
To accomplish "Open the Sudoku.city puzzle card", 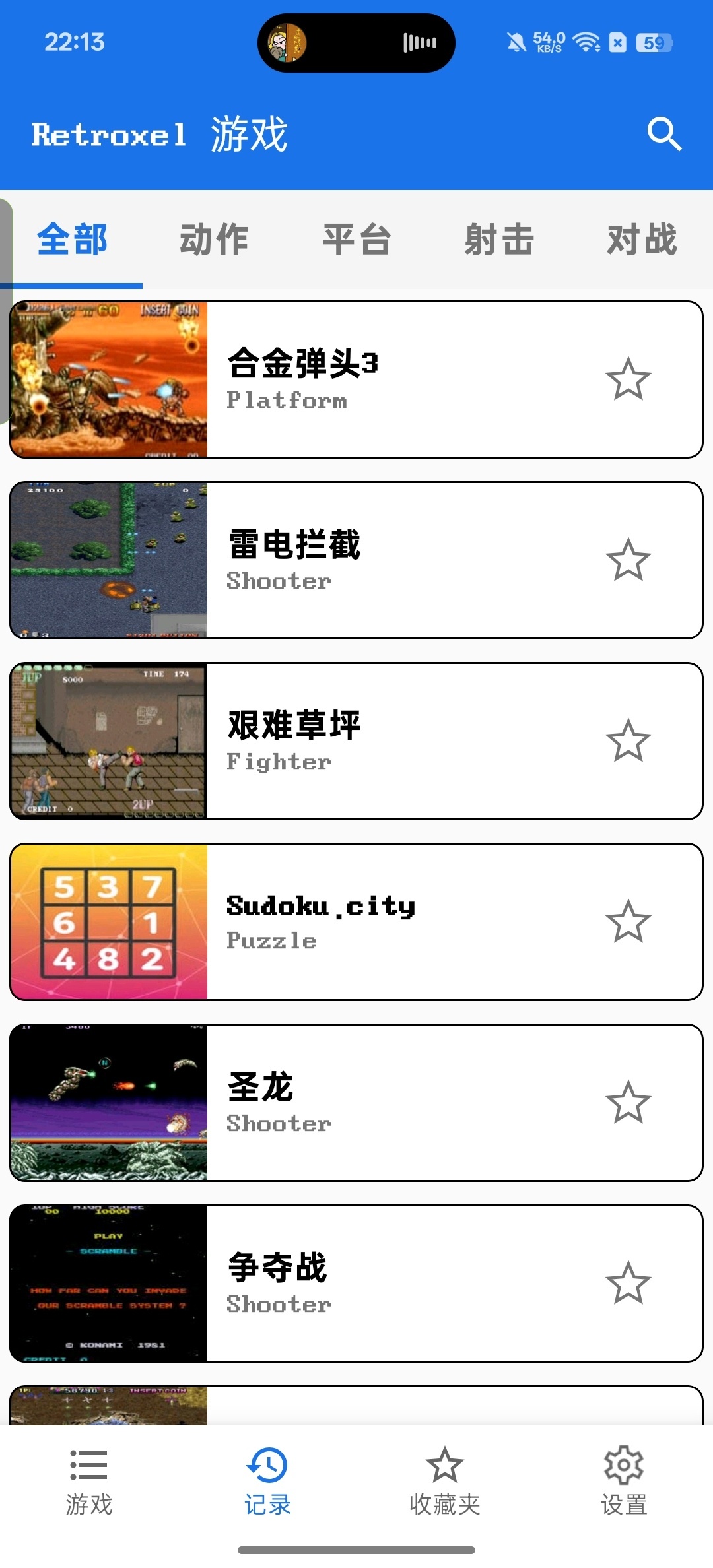I will coord(356,922).
